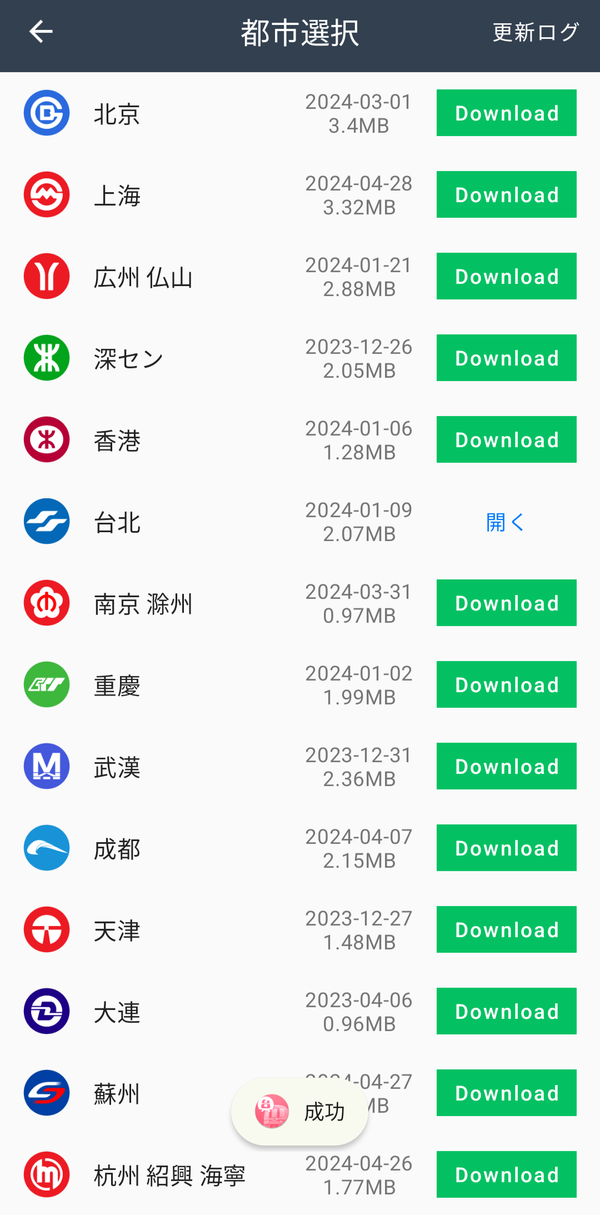Tap Download for 広州 仏山
600x1215 pixels.
(506, 277)
